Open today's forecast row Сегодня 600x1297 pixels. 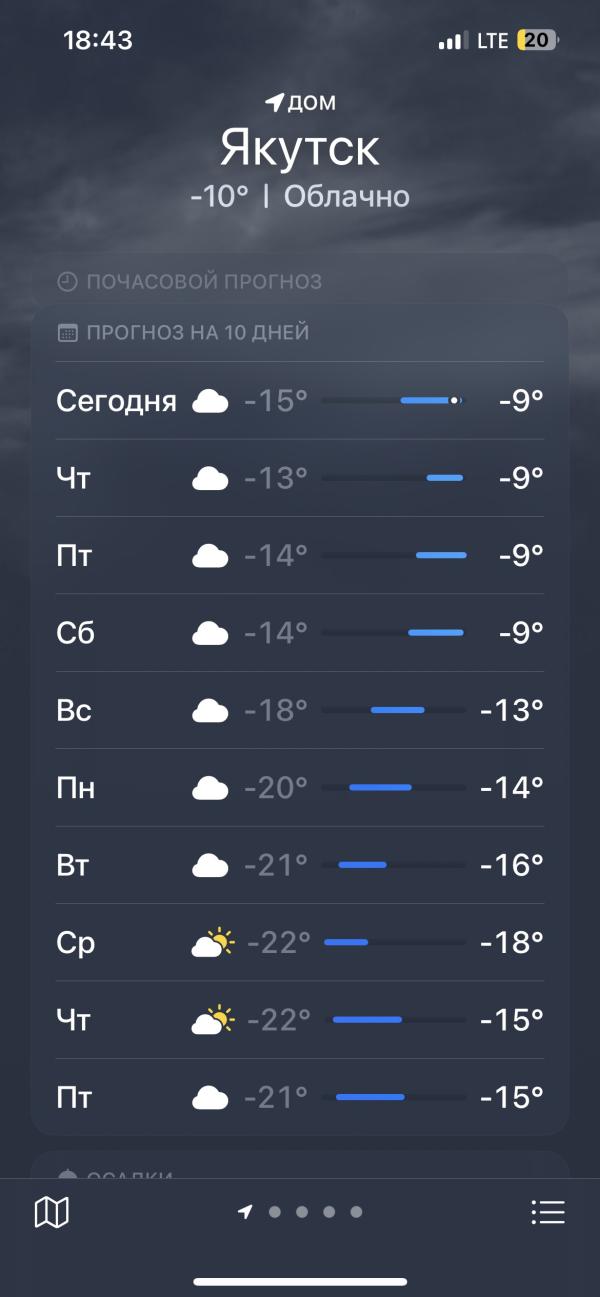pos(300,401)
